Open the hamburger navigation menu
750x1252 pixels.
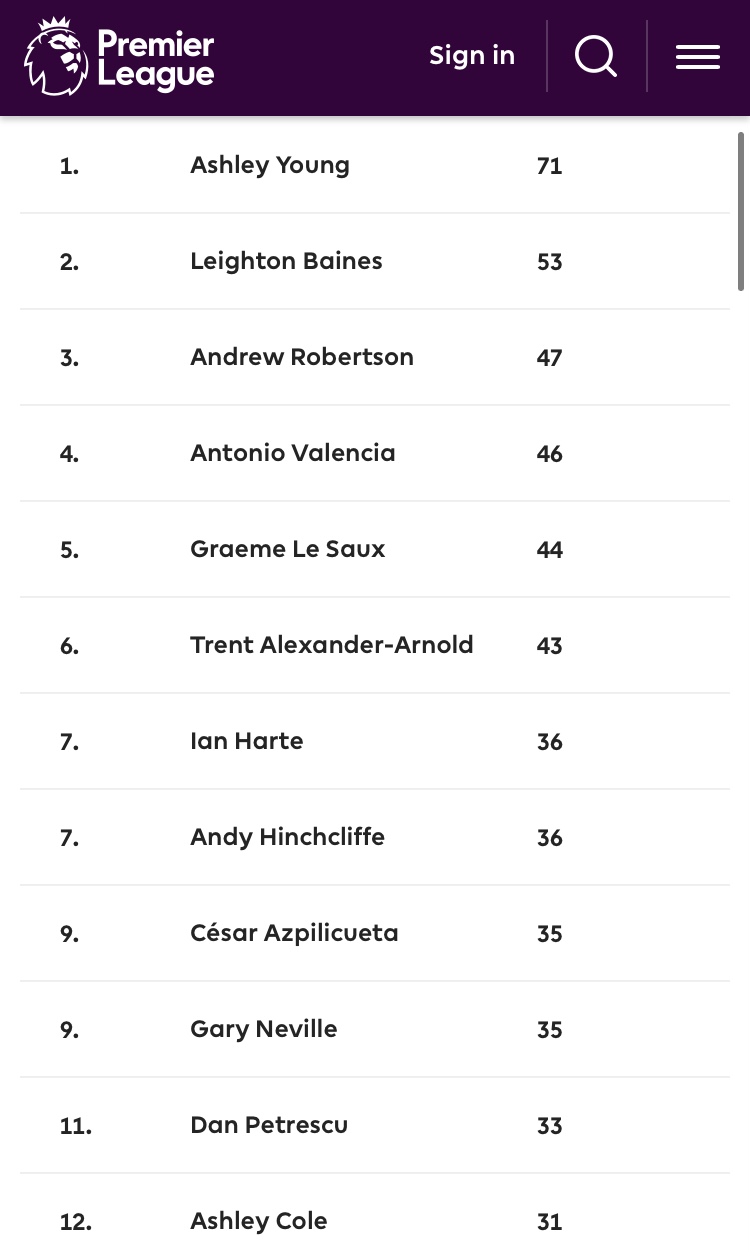pyautogui.click(x=697, y=57)
